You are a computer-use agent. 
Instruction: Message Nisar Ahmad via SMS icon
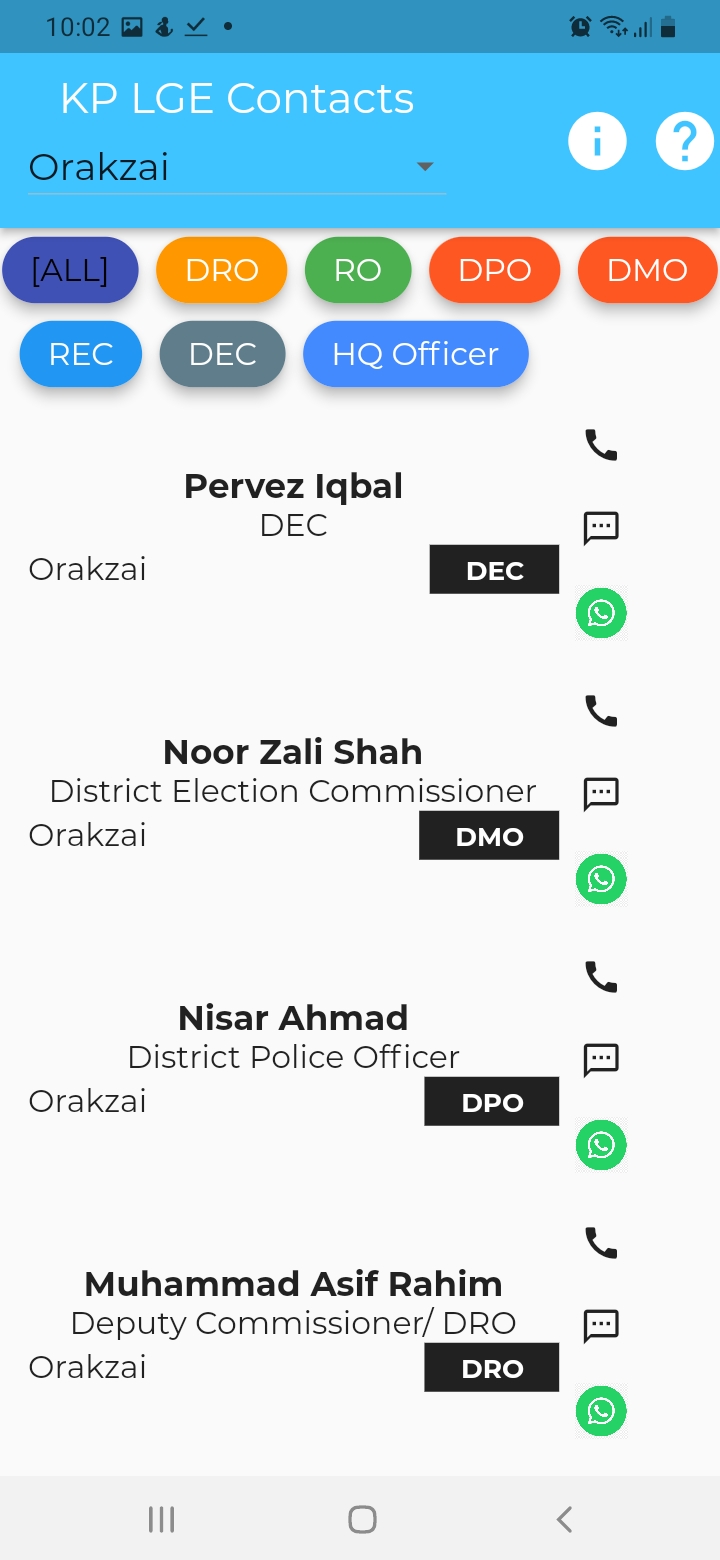pyautogui.click(x=601, y=1059)
